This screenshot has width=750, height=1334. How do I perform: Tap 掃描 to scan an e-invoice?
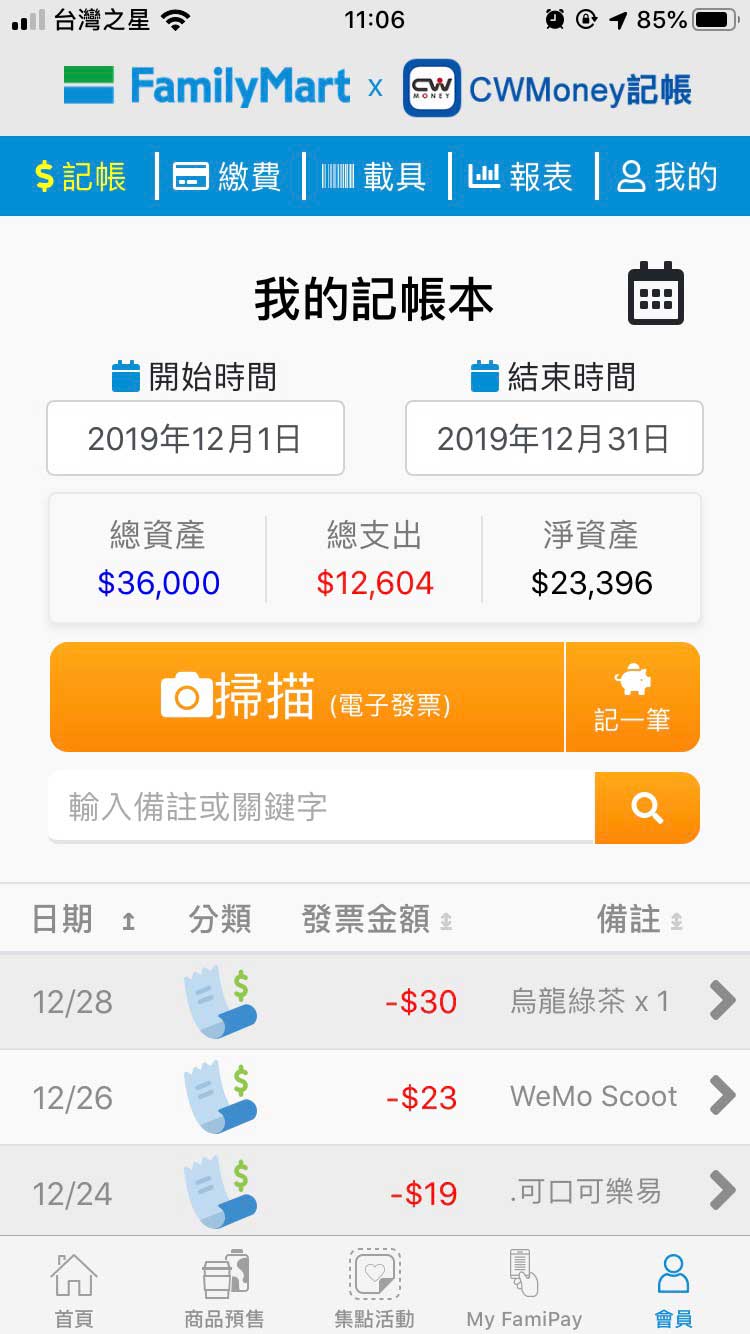tap(307, 697)
